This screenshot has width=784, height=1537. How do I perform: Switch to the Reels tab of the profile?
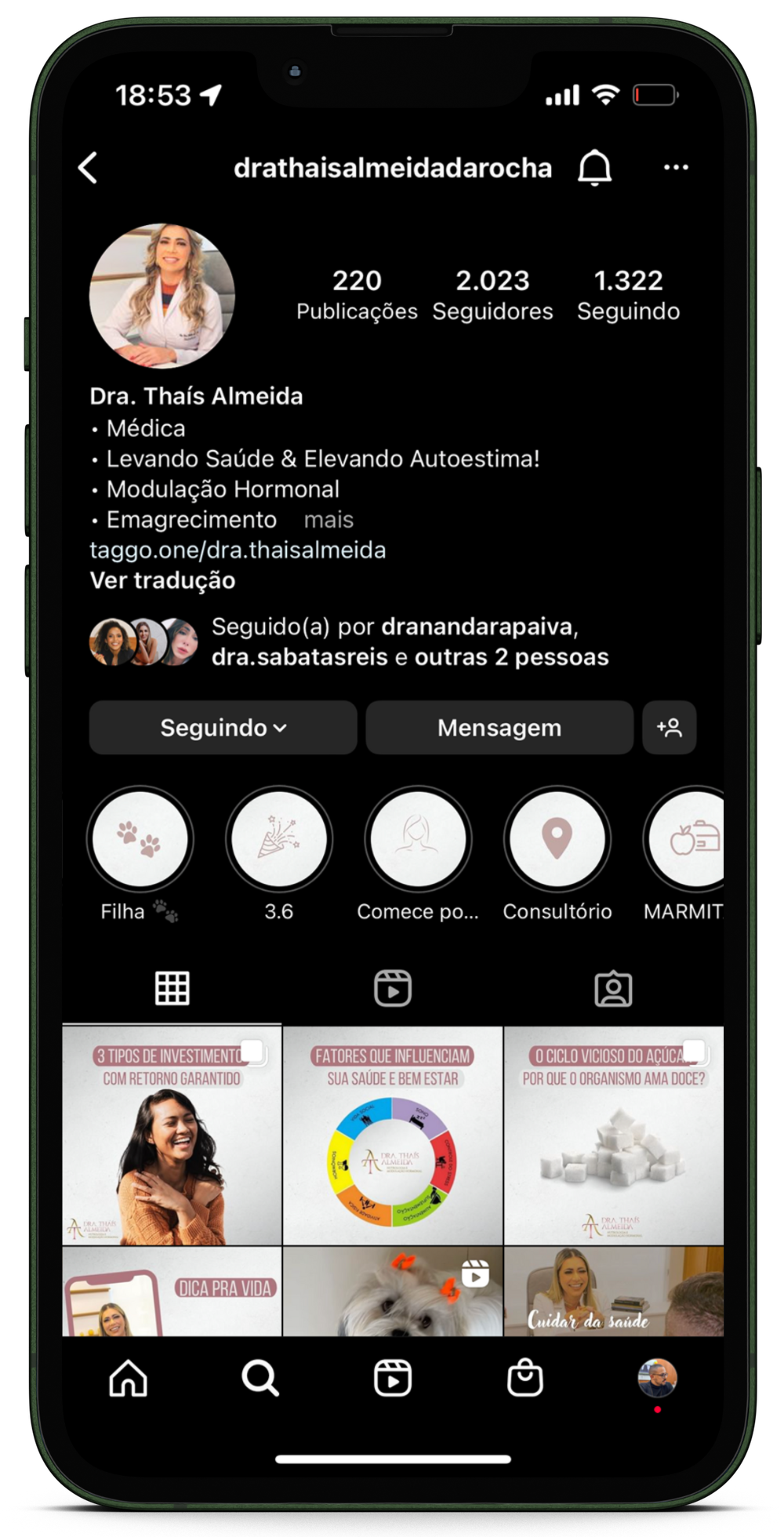pos(393,988)
